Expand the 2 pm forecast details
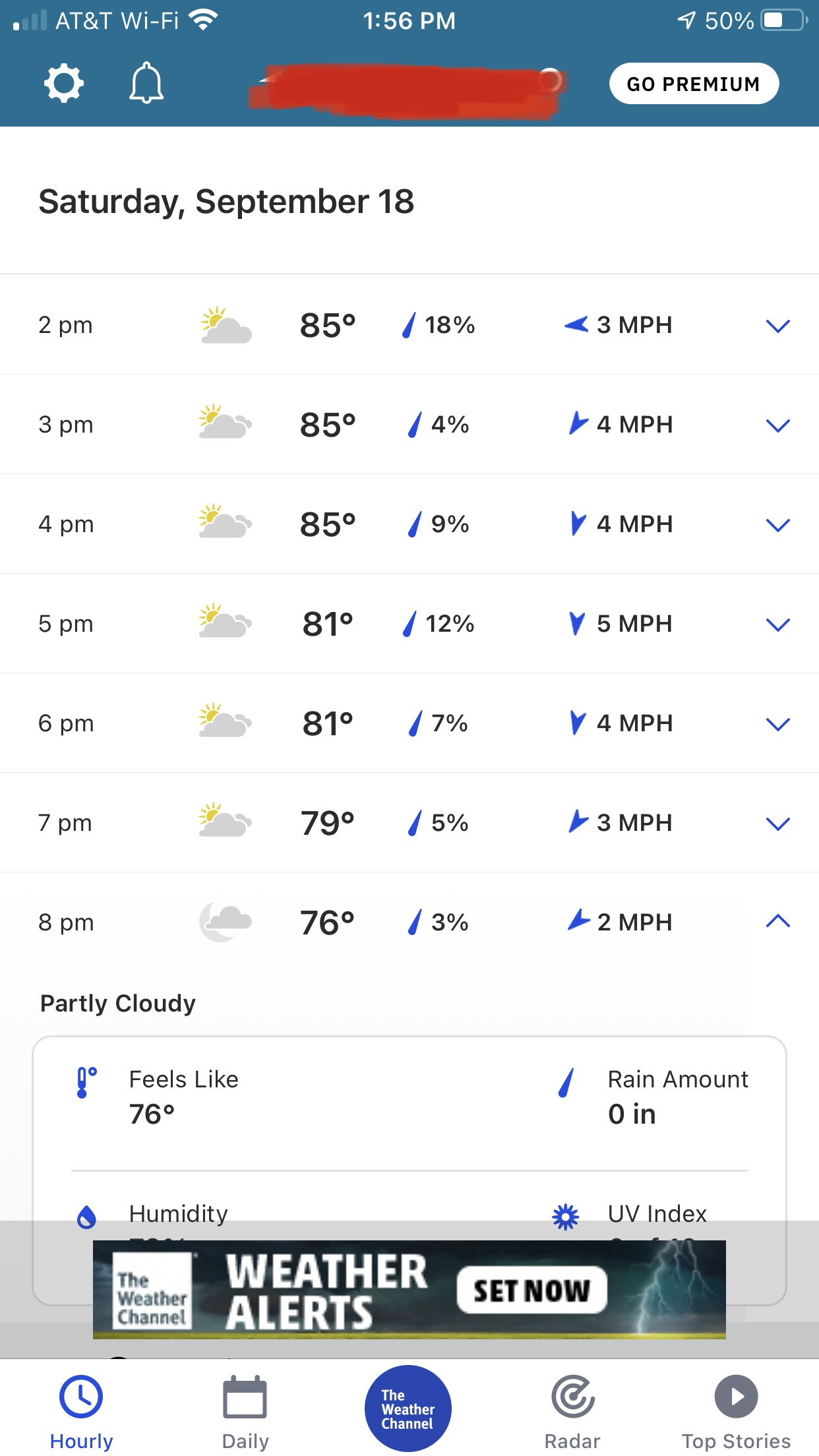819x1456 pixels. (777, 326)
